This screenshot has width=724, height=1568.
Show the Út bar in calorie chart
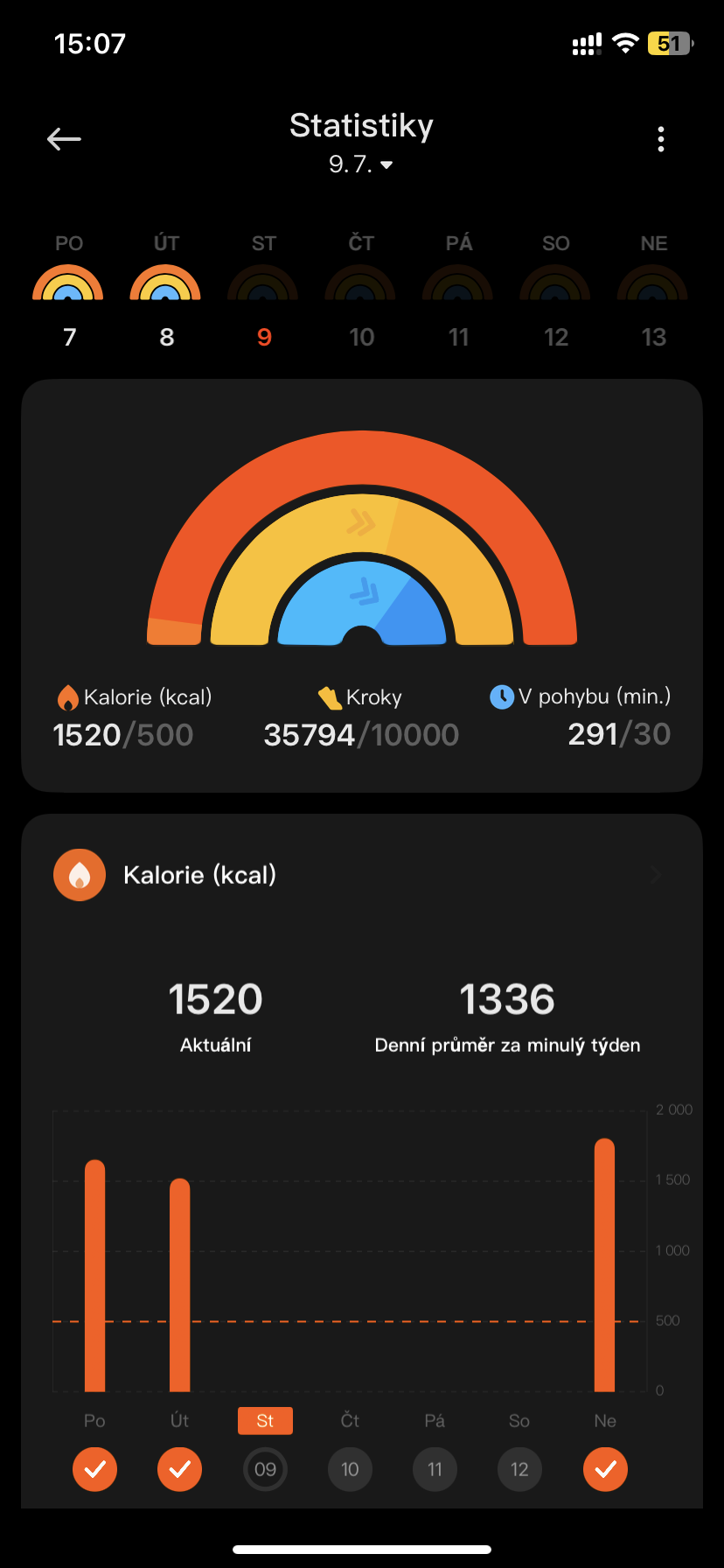tap(179, 1284)
